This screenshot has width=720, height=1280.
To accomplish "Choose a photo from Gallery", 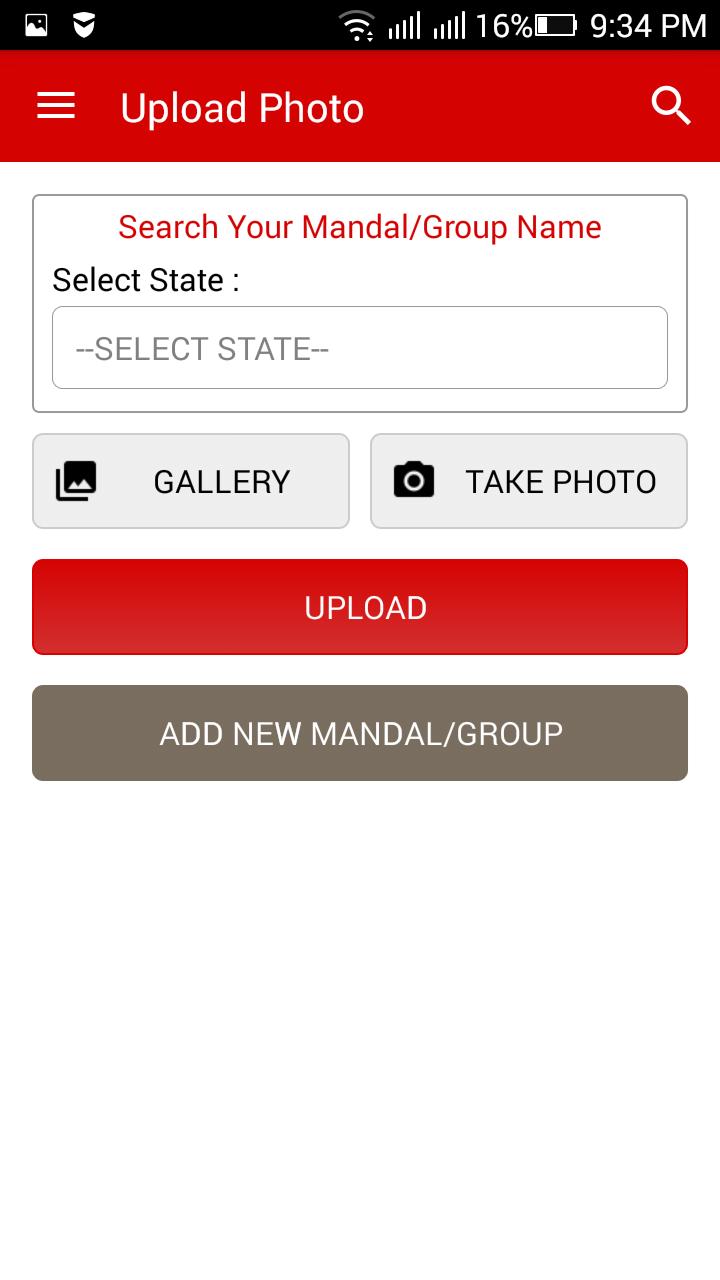I will coord(191,481).
